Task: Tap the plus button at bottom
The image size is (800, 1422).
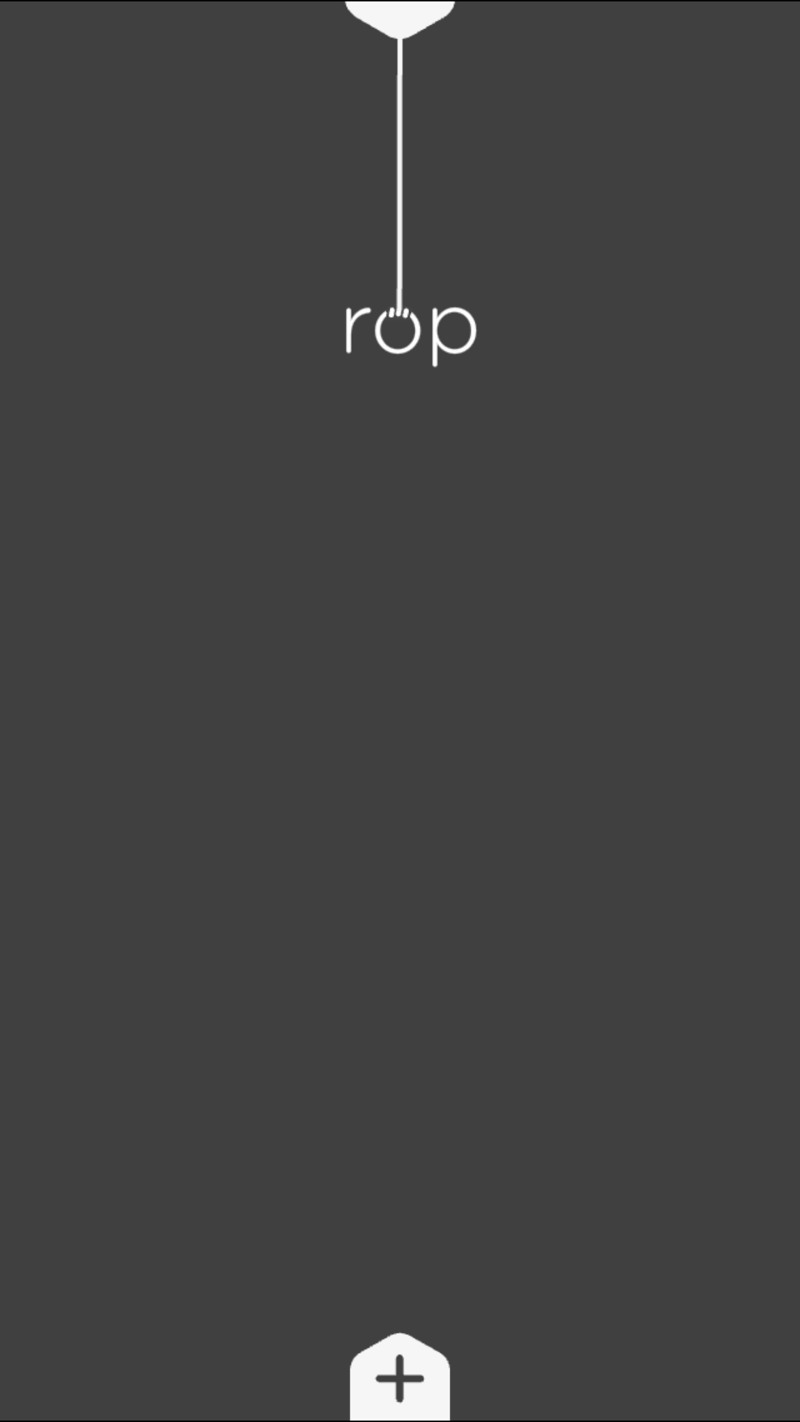Action: (400, 1379)
